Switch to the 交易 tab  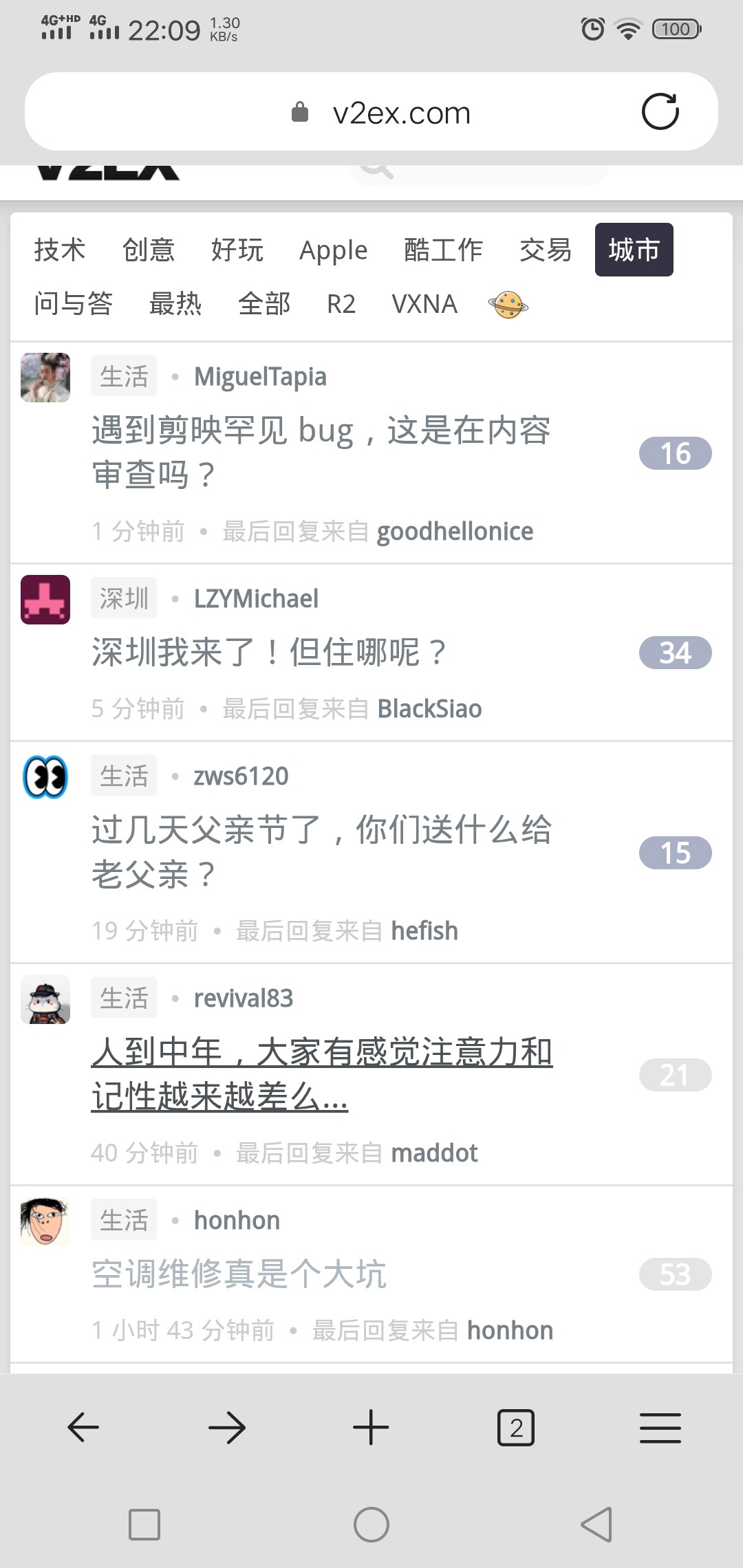coord(546,250)
